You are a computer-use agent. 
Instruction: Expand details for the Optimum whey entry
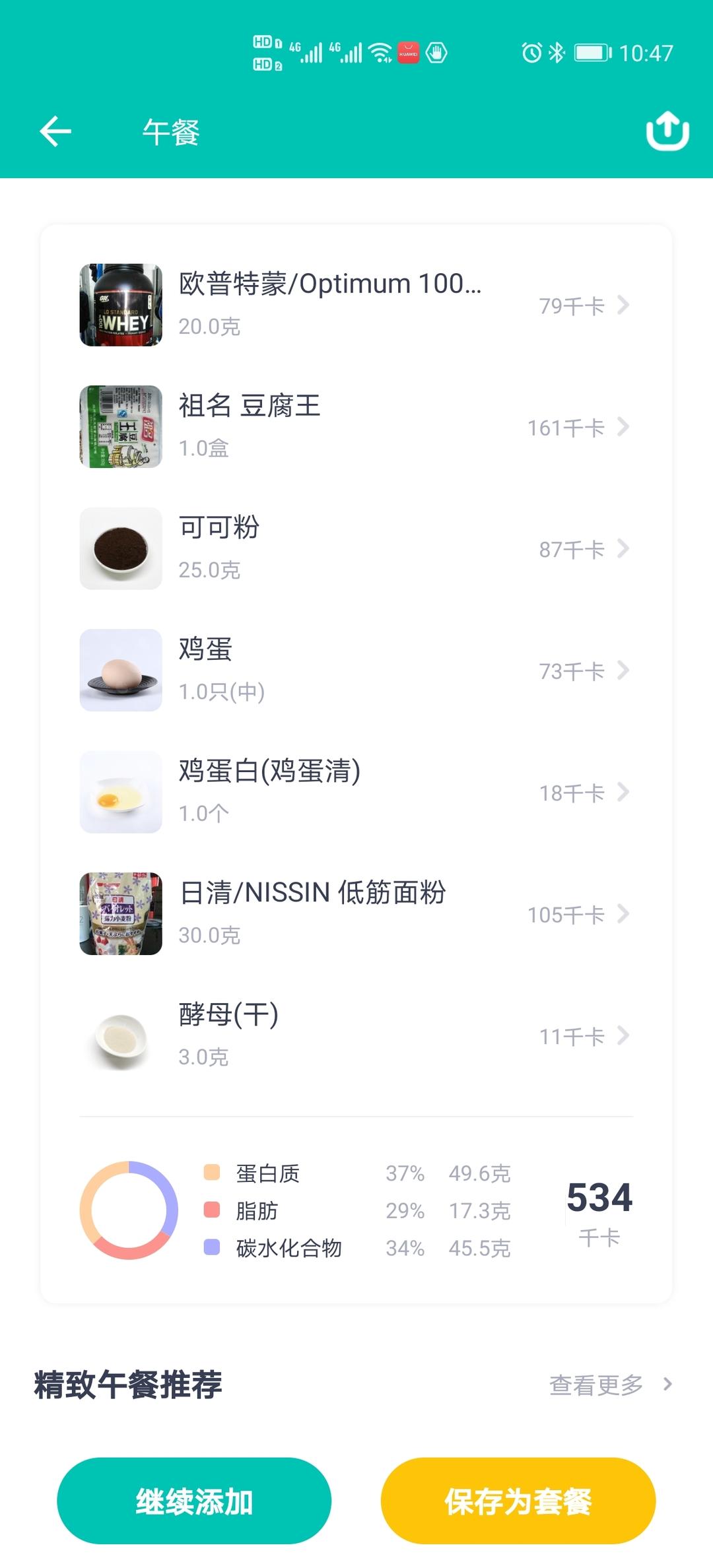click(623, 305)
